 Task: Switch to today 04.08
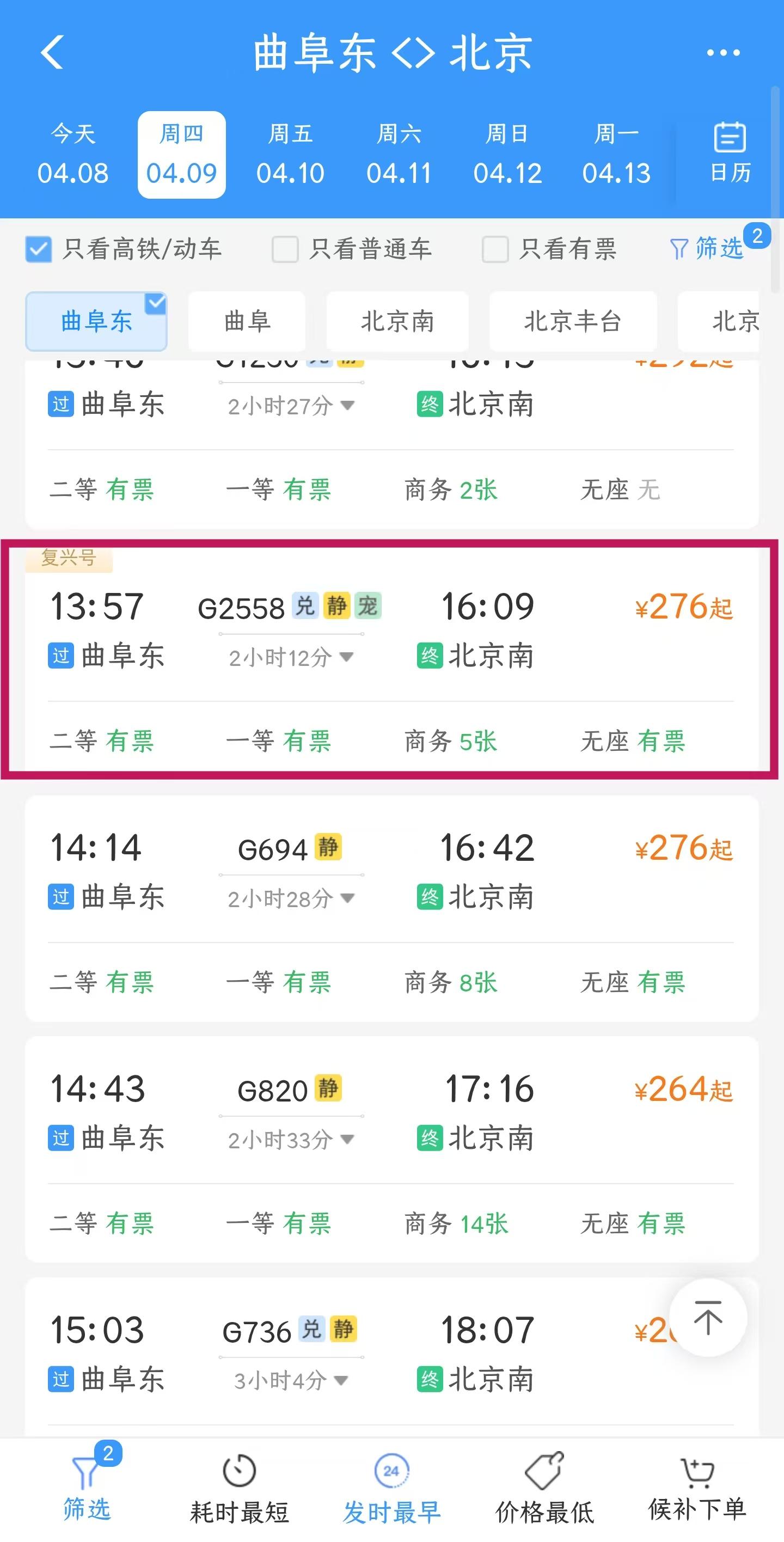tap(72, 155)
